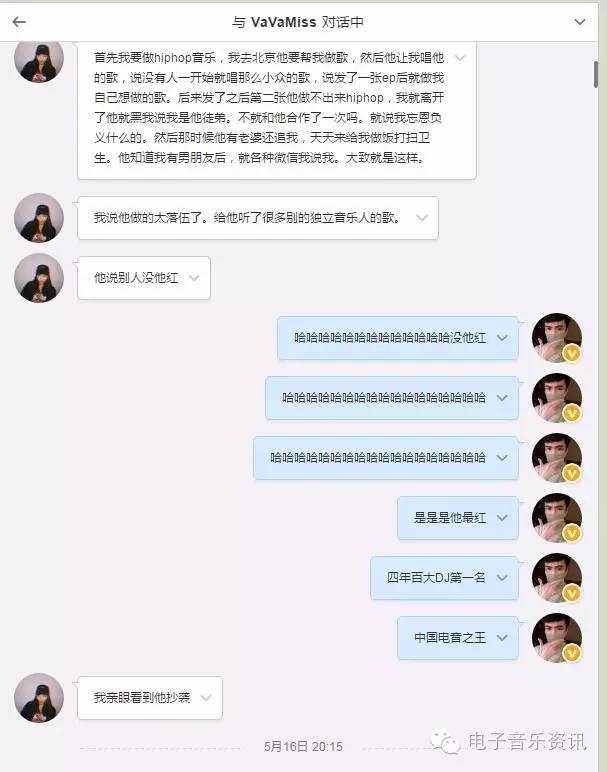Open sender's avatar next to '中国电音之王'
Image resolution: width=607 pixels, height=772 pixels.
(557, 638)
